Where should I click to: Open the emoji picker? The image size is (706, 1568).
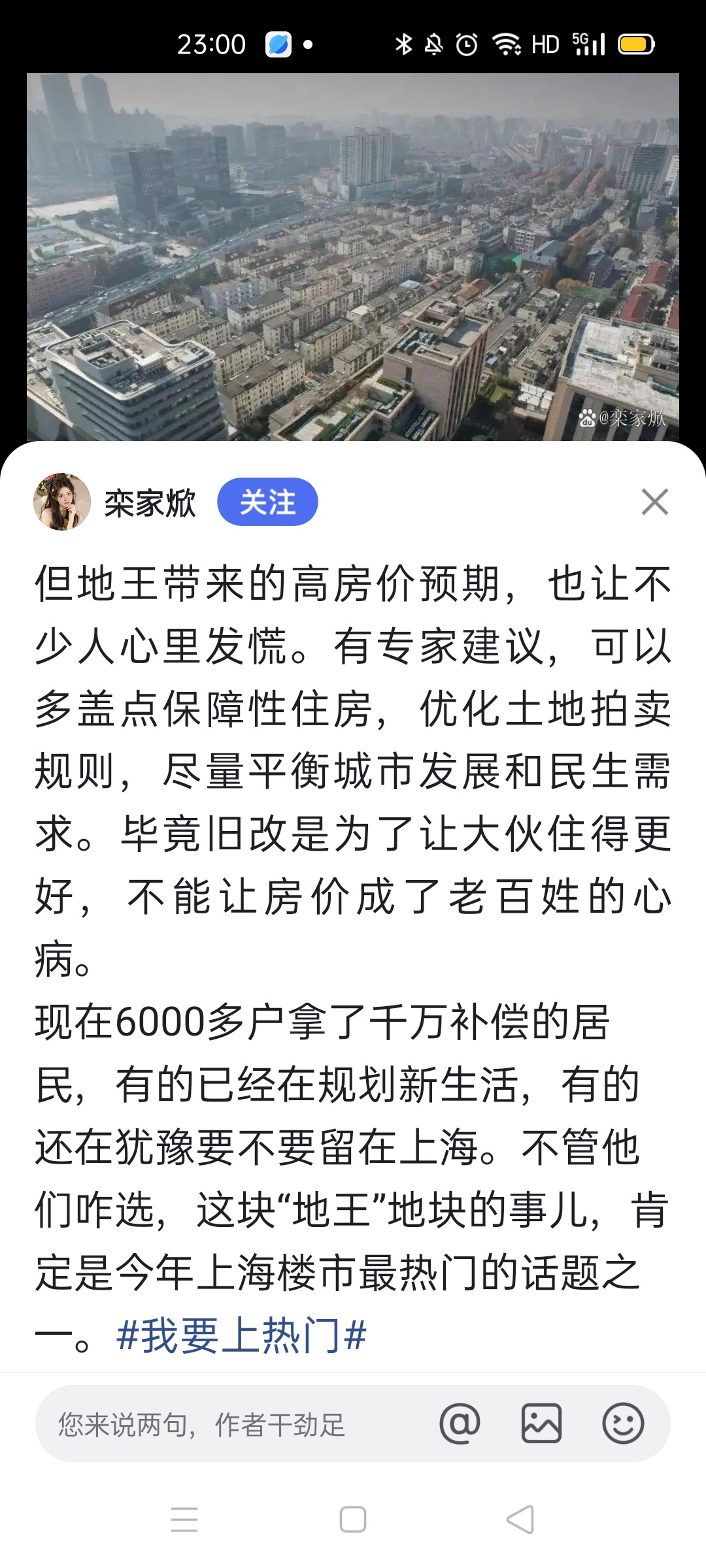622,1423
